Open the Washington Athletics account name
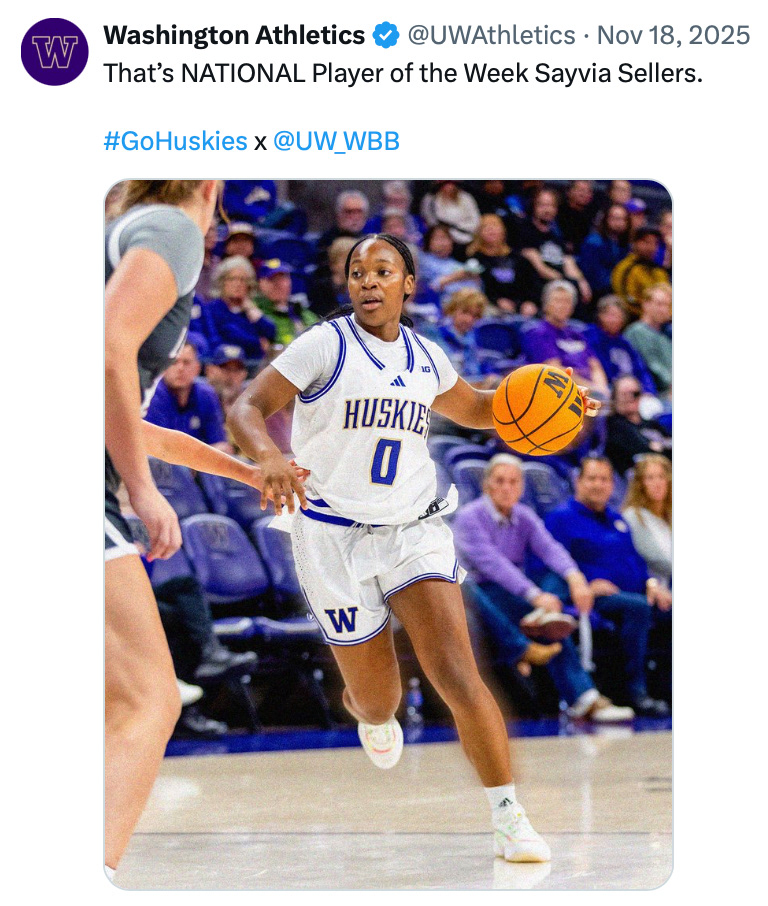768x906 pixels. point(234,36)
